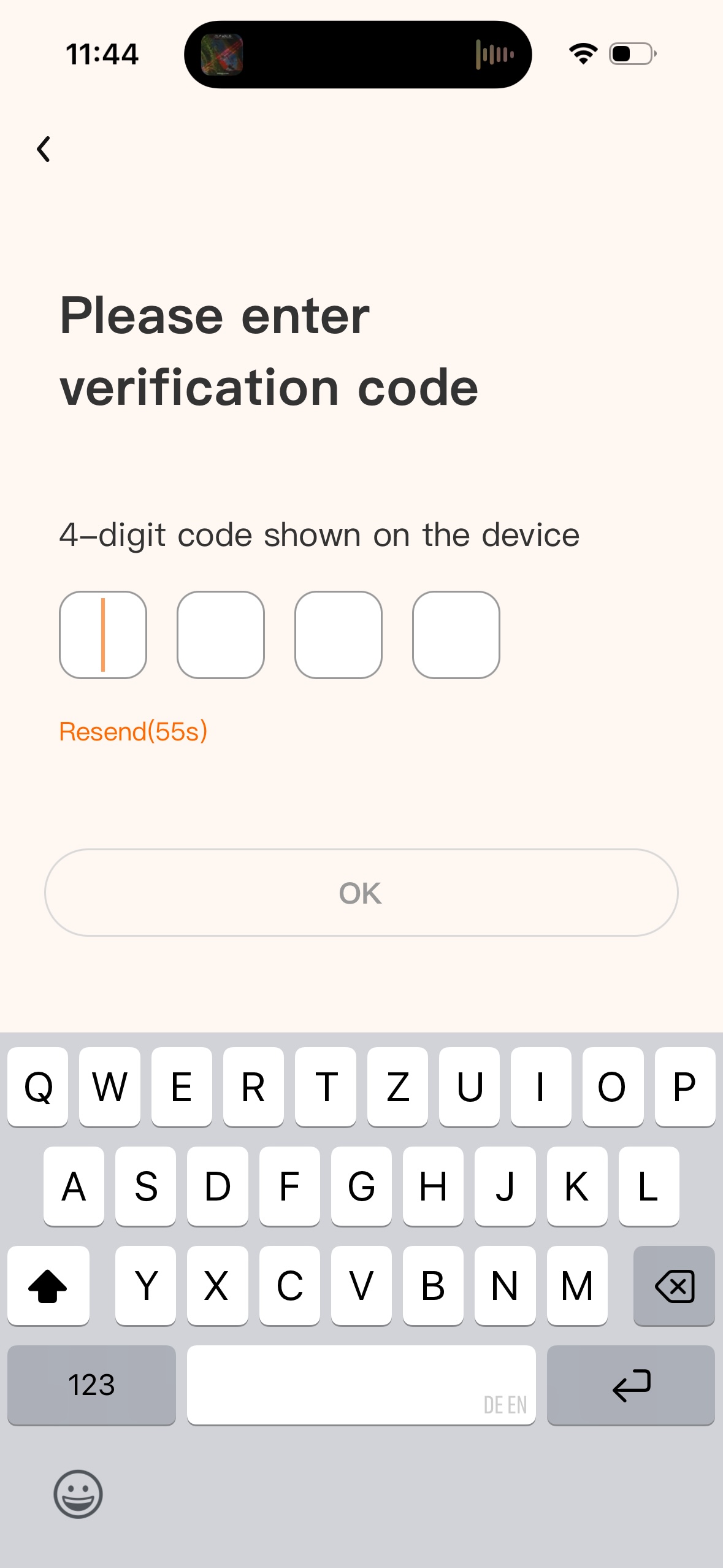Open the emoji keyboard

tap(78, 1494)
